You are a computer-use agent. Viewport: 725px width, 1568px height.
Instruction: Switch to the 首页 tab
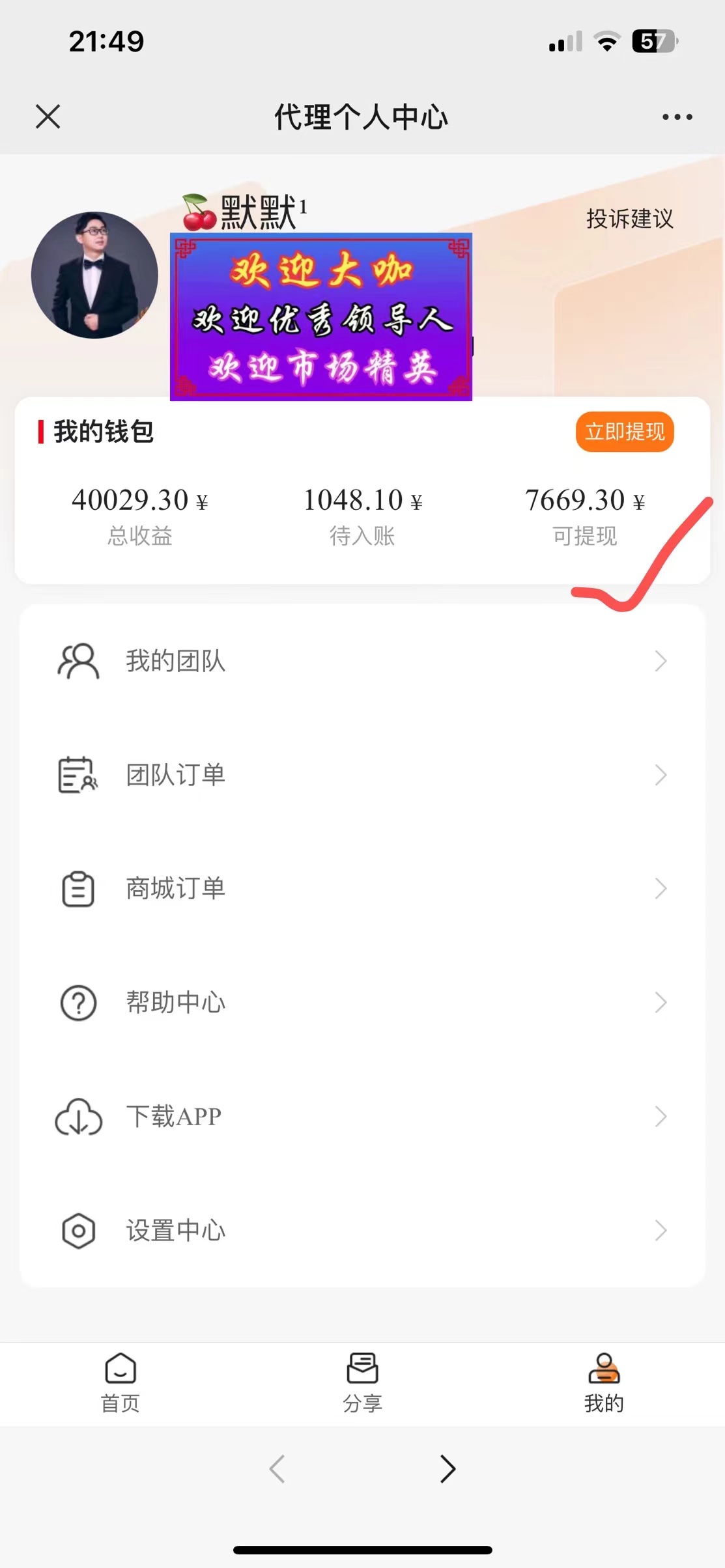[121, 1382]
